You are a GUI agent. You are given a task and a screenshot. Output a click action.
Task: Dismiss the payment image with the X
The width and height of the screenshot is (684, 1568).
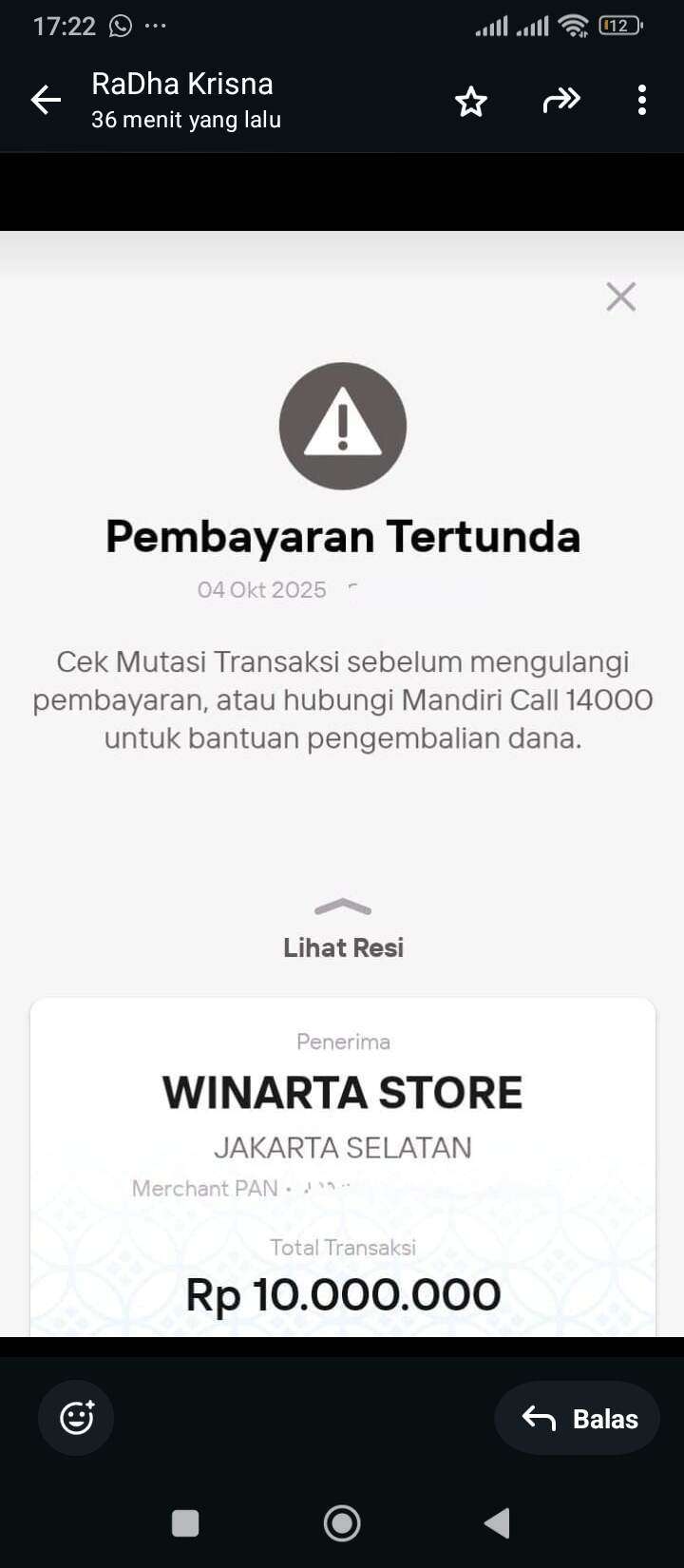[x=620, y=296]
